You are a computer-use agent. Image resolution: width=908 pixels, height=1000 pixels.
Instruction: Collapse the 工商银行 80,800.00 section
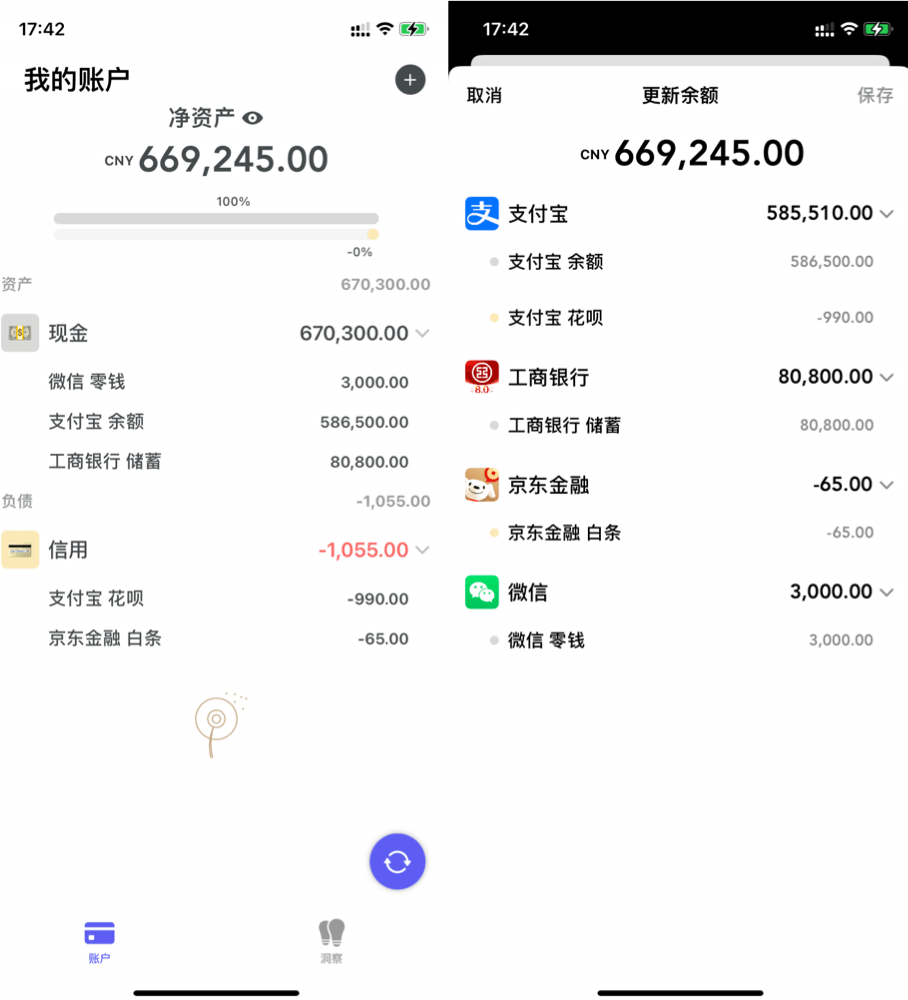coord(886,377)
